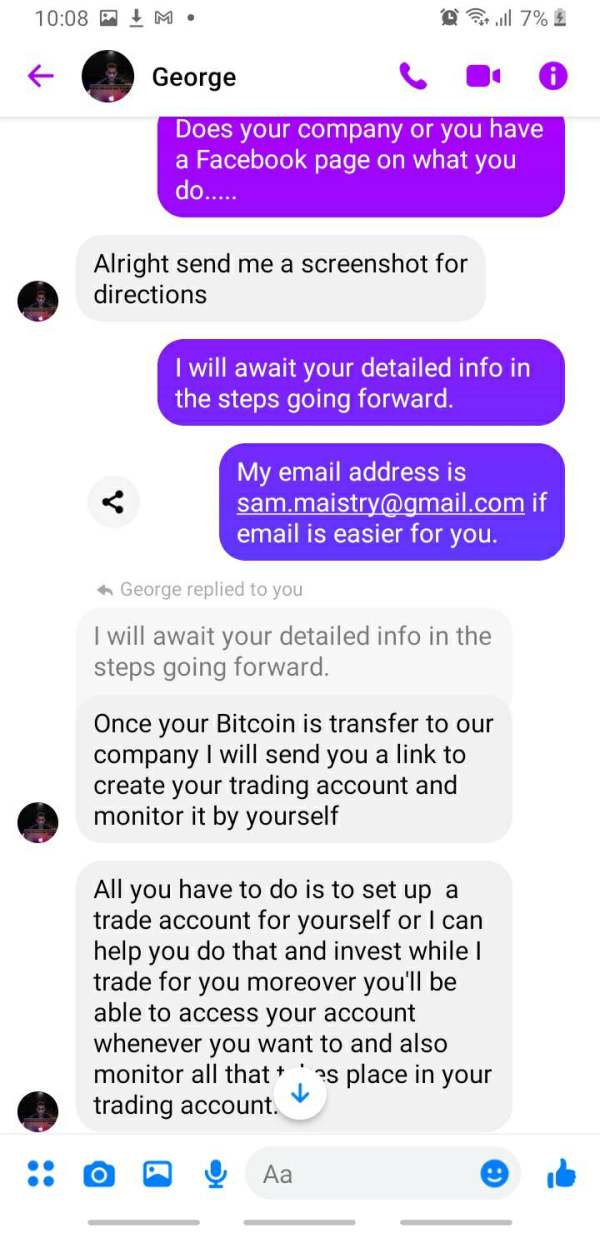Open more actions grid icon
Image resolution: width=600 pixels, height=1233 pixels.
tap(41, 1173)
